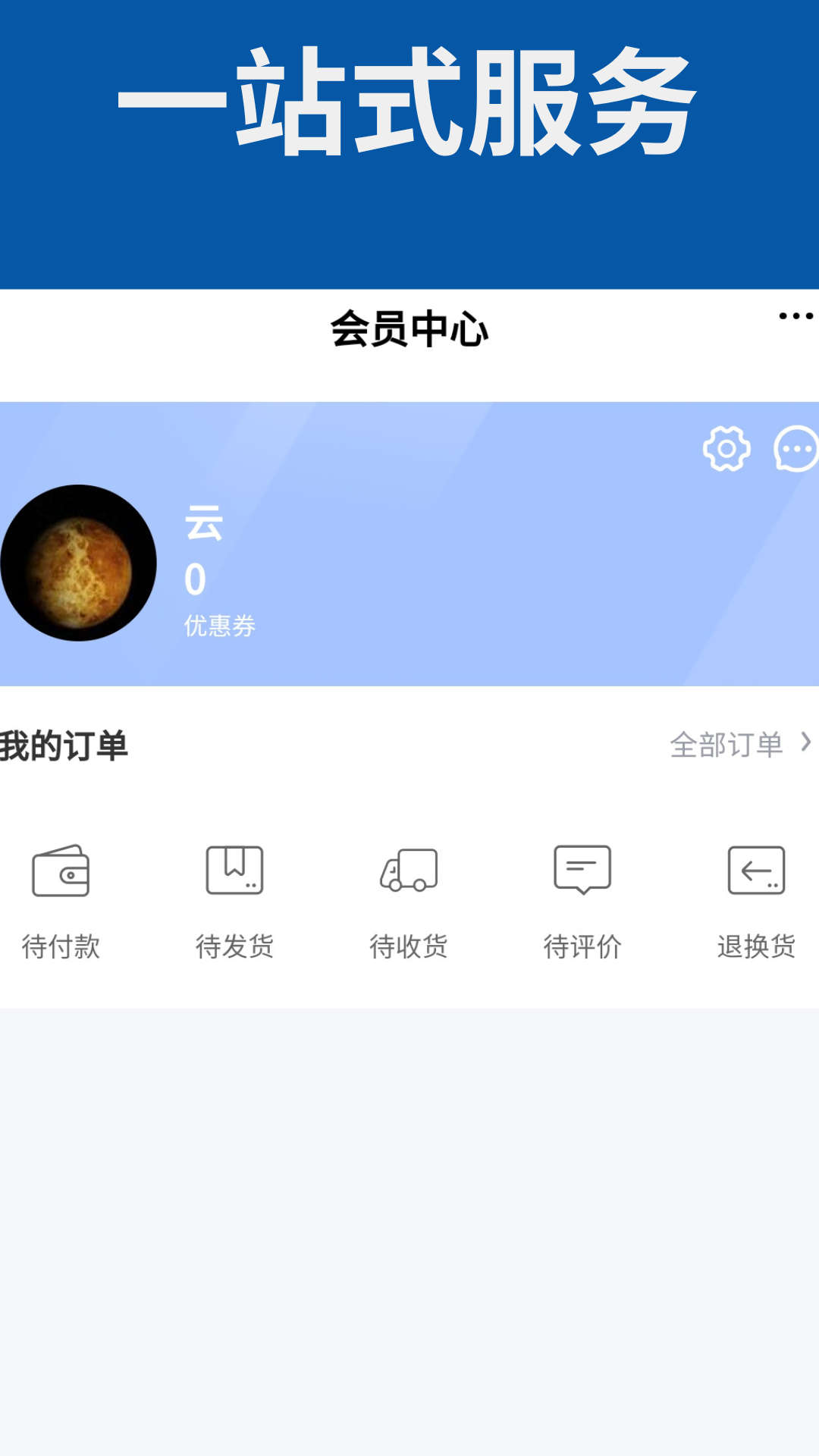819x1456 pixels.
Task: Tap the 一站式服务 banner heading
Action: [409, 106]
